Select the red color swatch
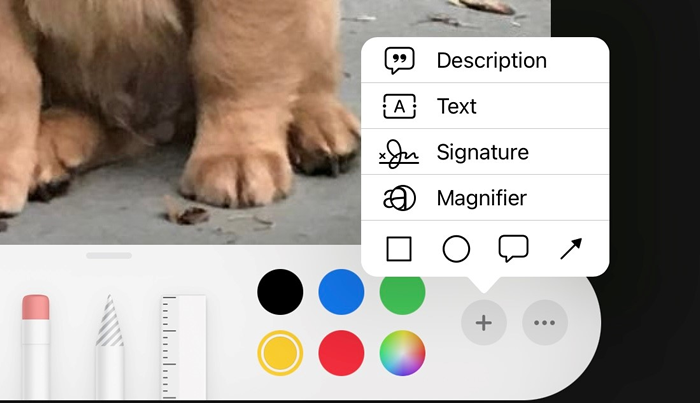Screen dimensions: 700x403 tap(341, 353)
